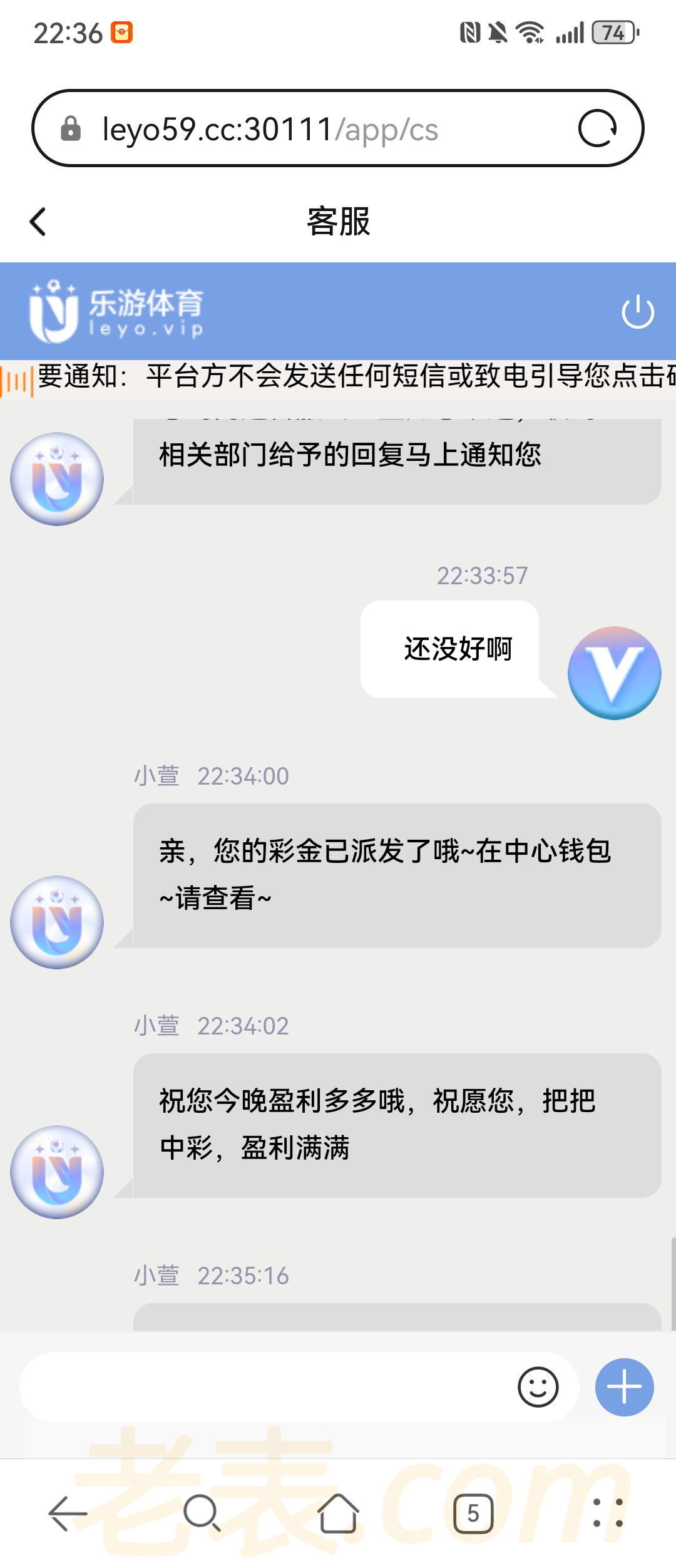Open the emoji picker
This screenshot has width=676, height=1568.
(538, 1388)
